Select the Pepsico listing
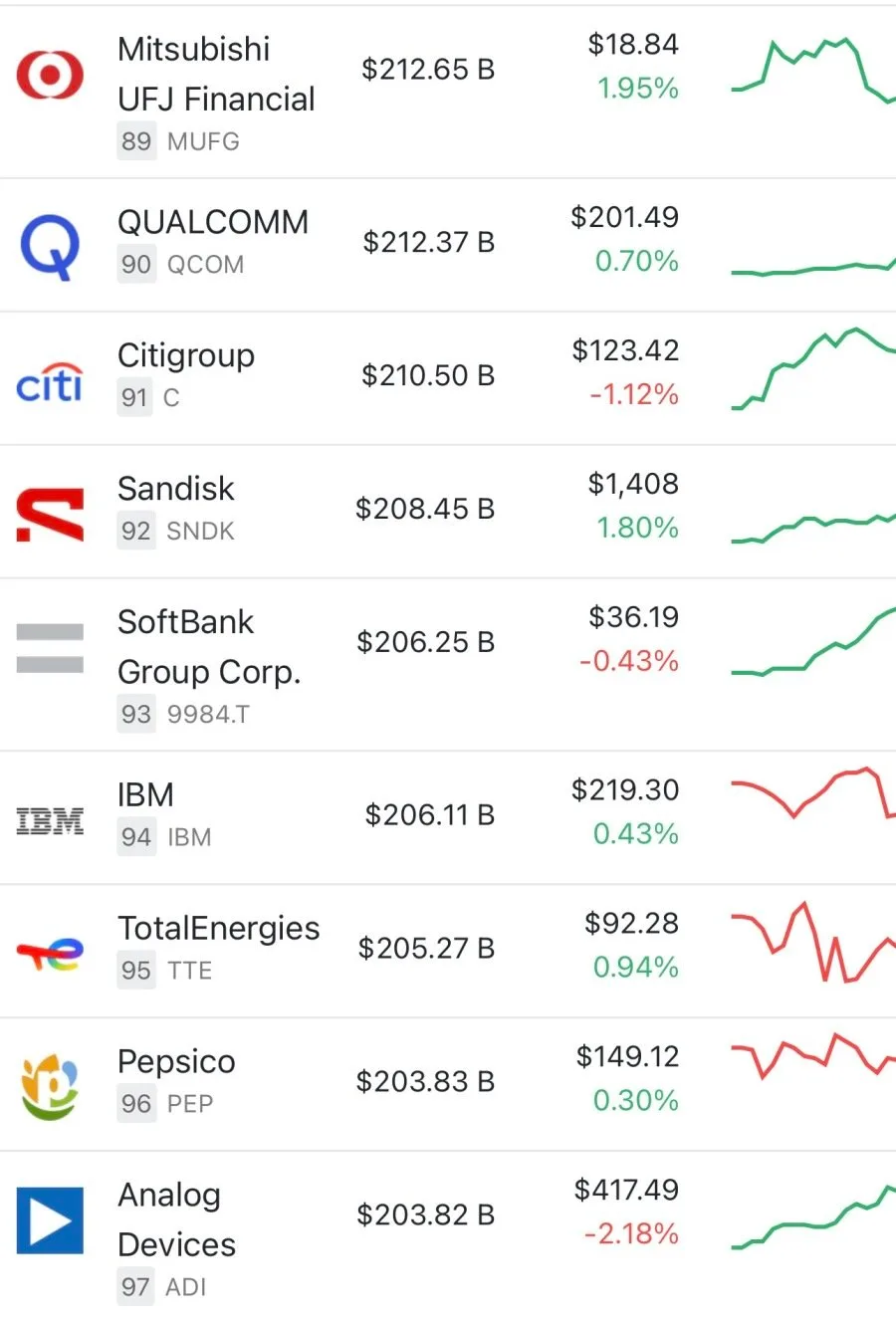This screenshot has height=1322, width=896. click(x=448, y=1084)
